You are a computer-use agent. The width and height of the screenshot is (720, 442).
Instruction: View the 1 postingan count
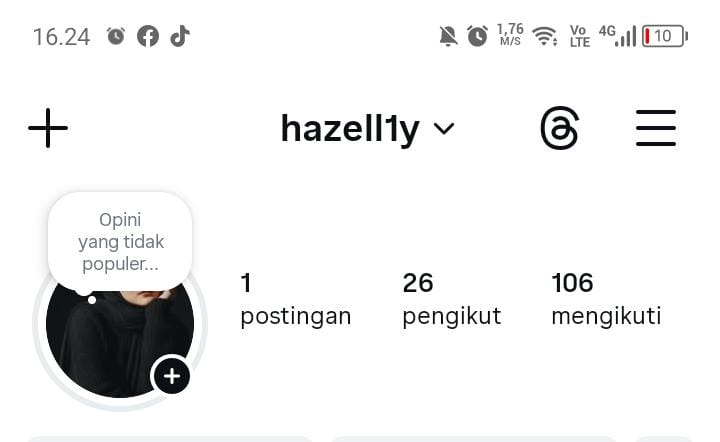coord(295,300)
